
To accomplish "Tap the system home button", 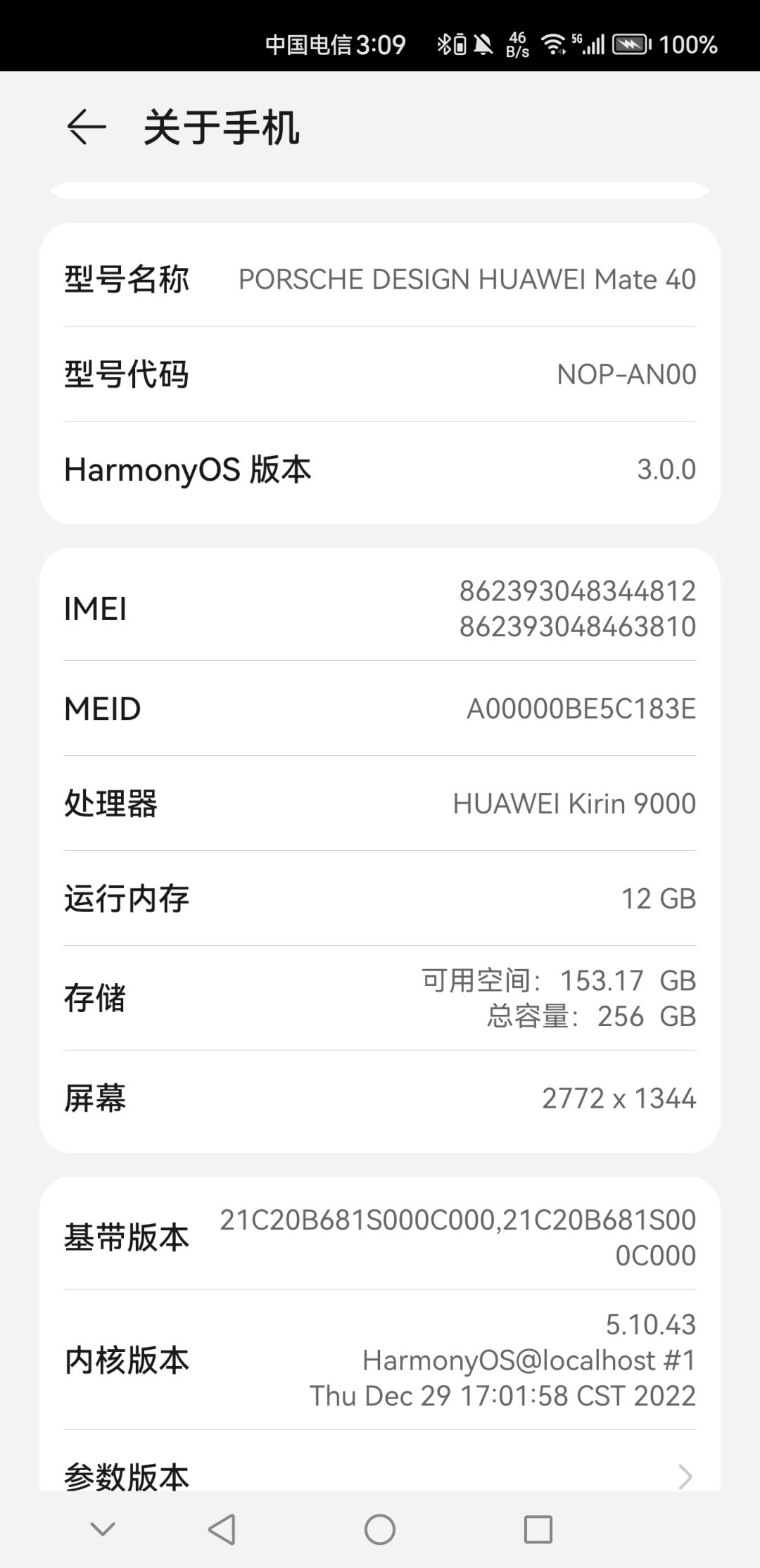I will [x=380, y=1529].
